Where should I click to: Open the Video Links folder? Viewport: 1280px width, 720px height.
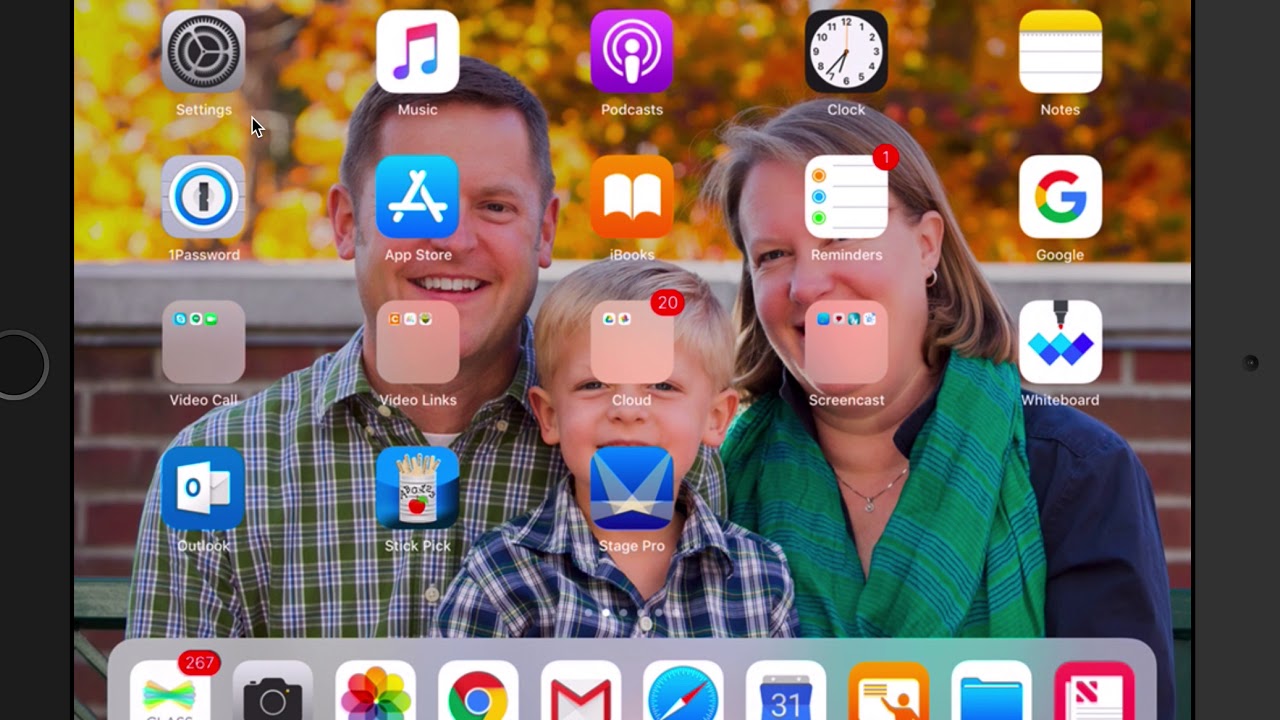pos(417,342)
